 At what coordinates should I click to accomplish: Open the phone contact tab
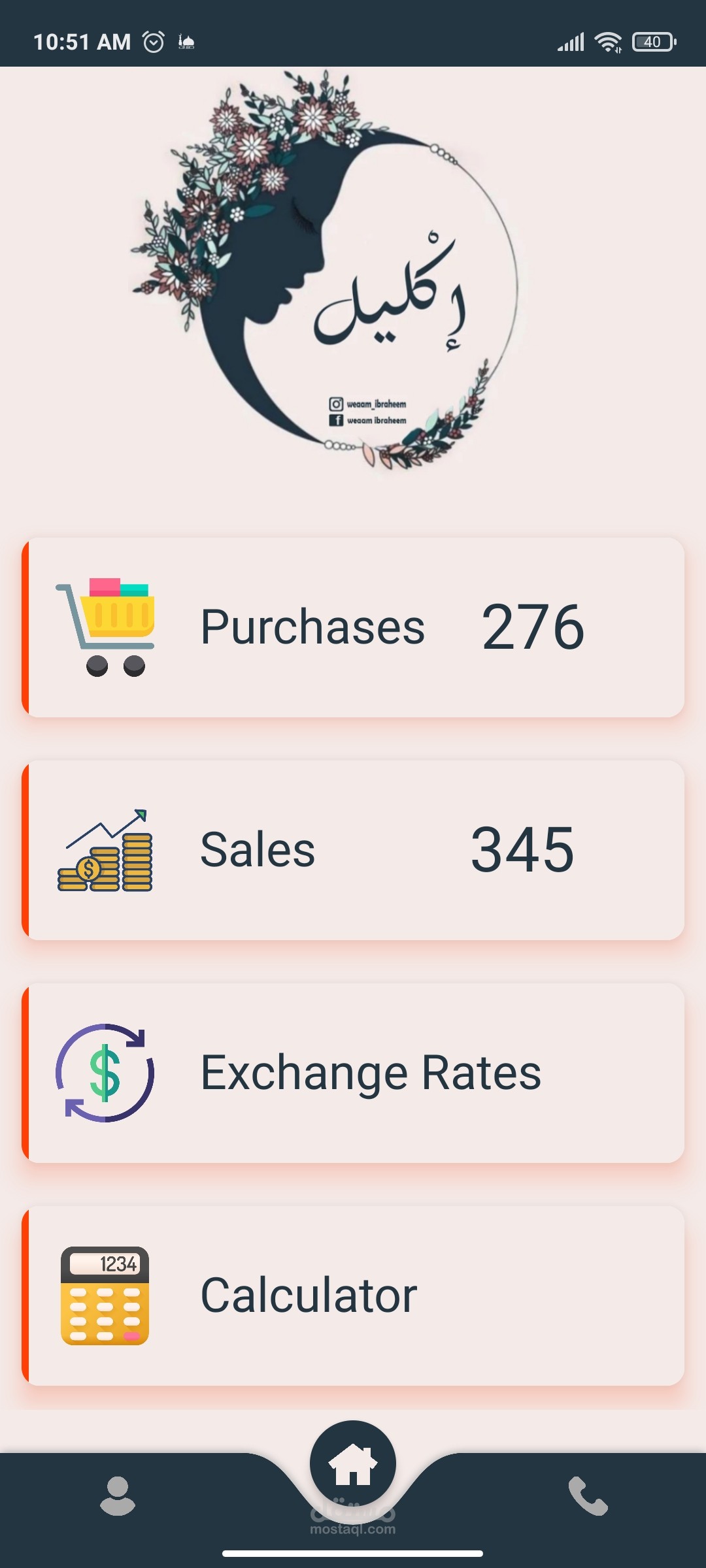[x=588, y=1496]
